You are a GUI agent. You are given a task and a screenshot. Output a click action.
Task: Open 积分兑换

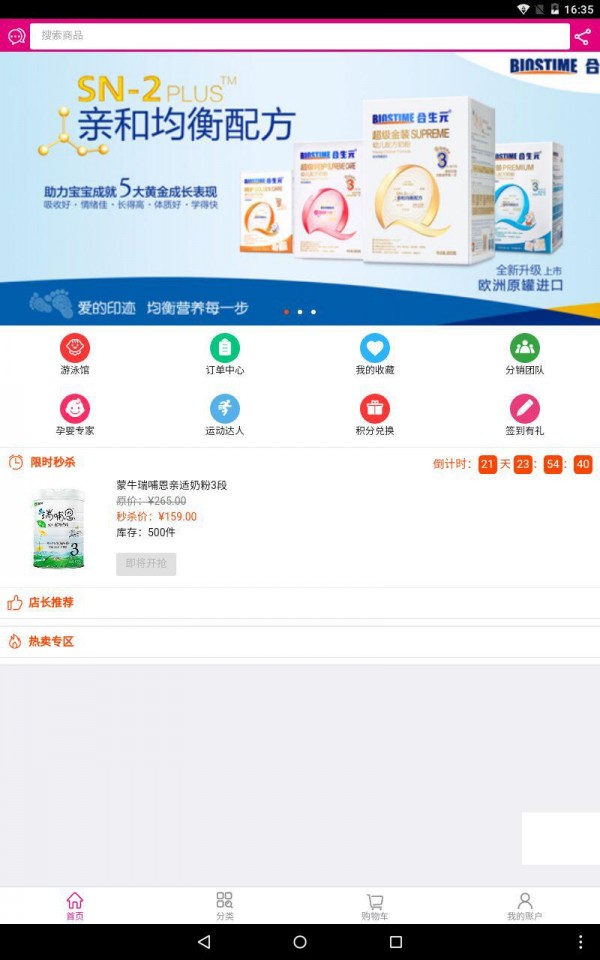[375, 415]
